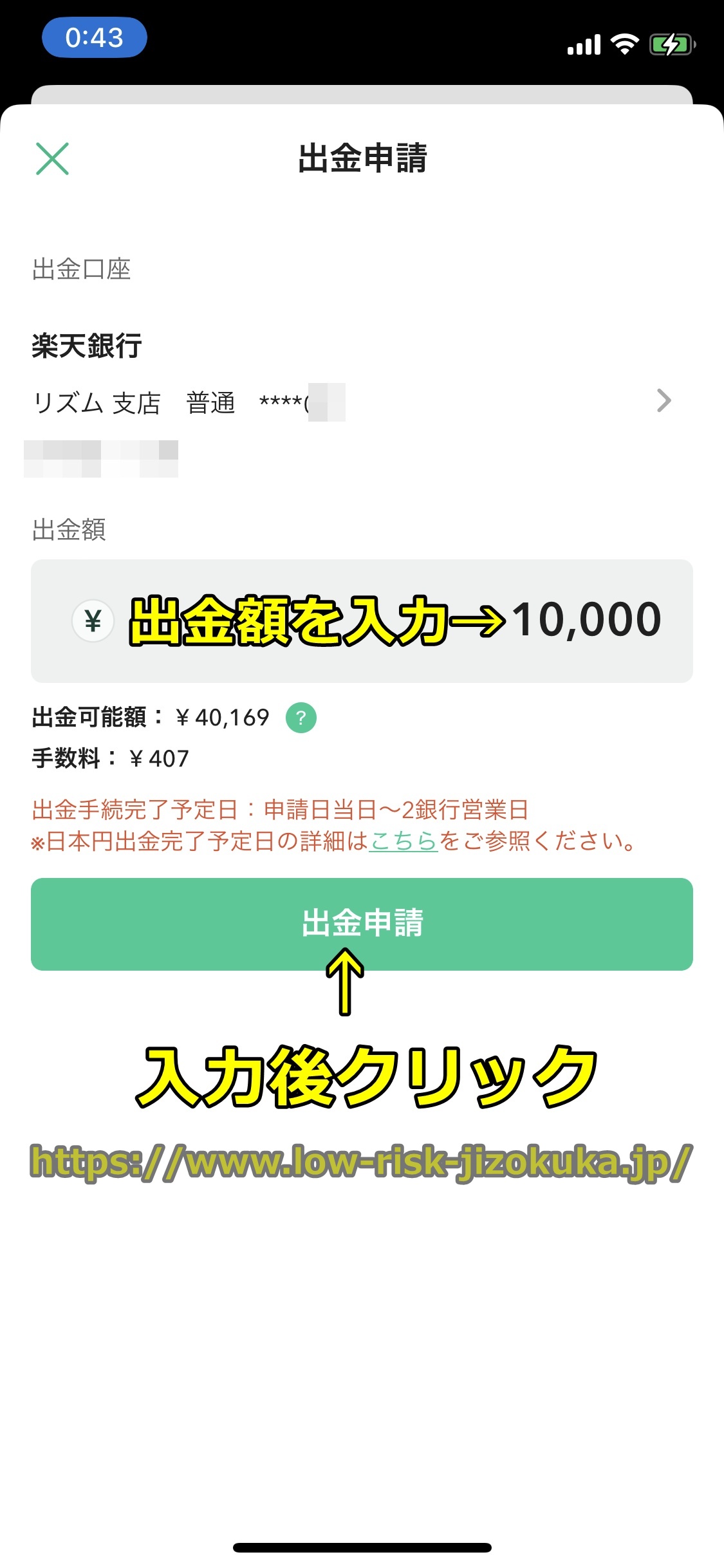This screenshot has height=1568, width=724.
Task: Tap the X icon at top left
Action: coord(51,158)
